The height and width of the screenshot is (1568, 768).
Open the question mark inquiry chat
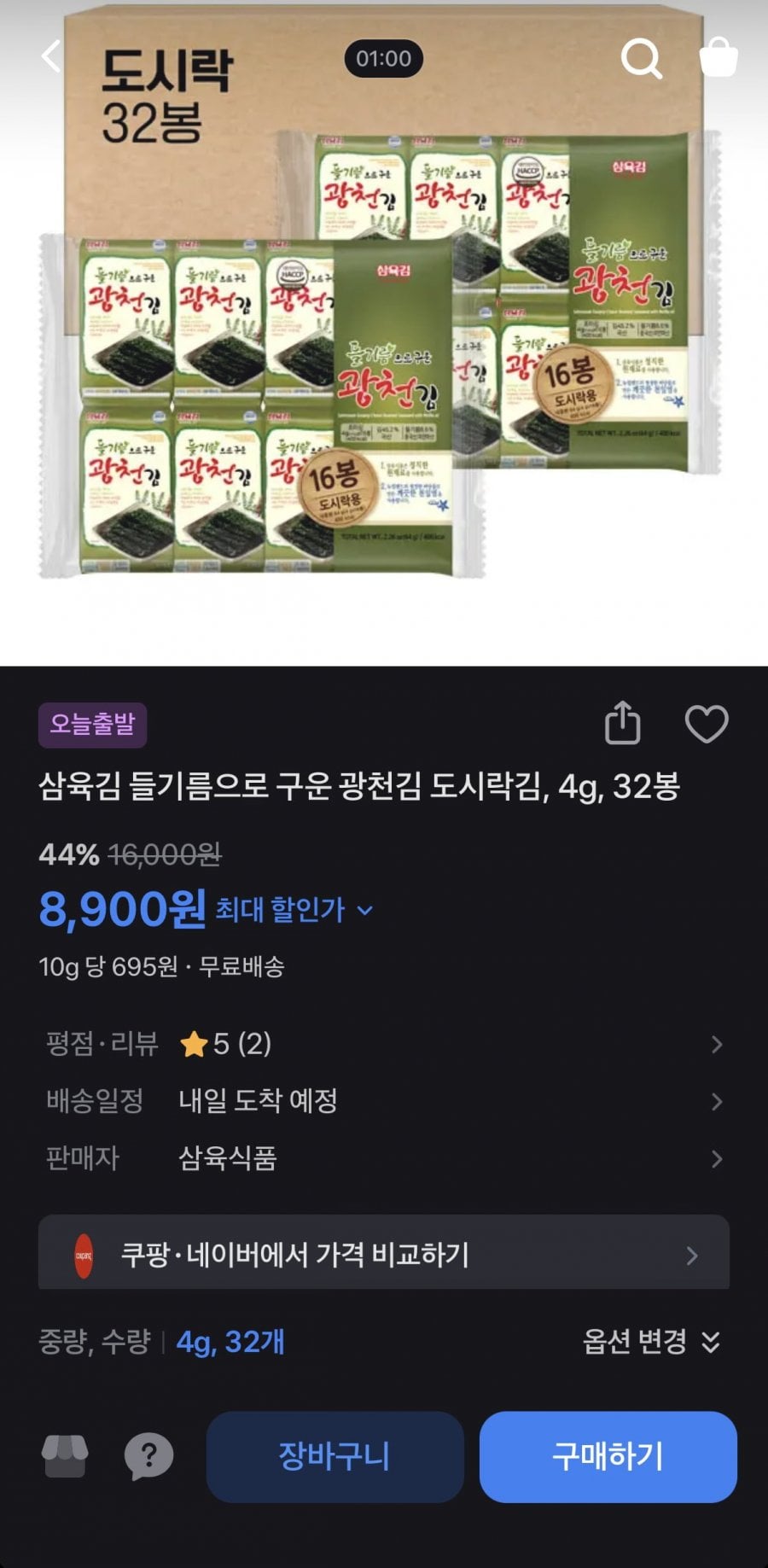(x=148, y=1456)
